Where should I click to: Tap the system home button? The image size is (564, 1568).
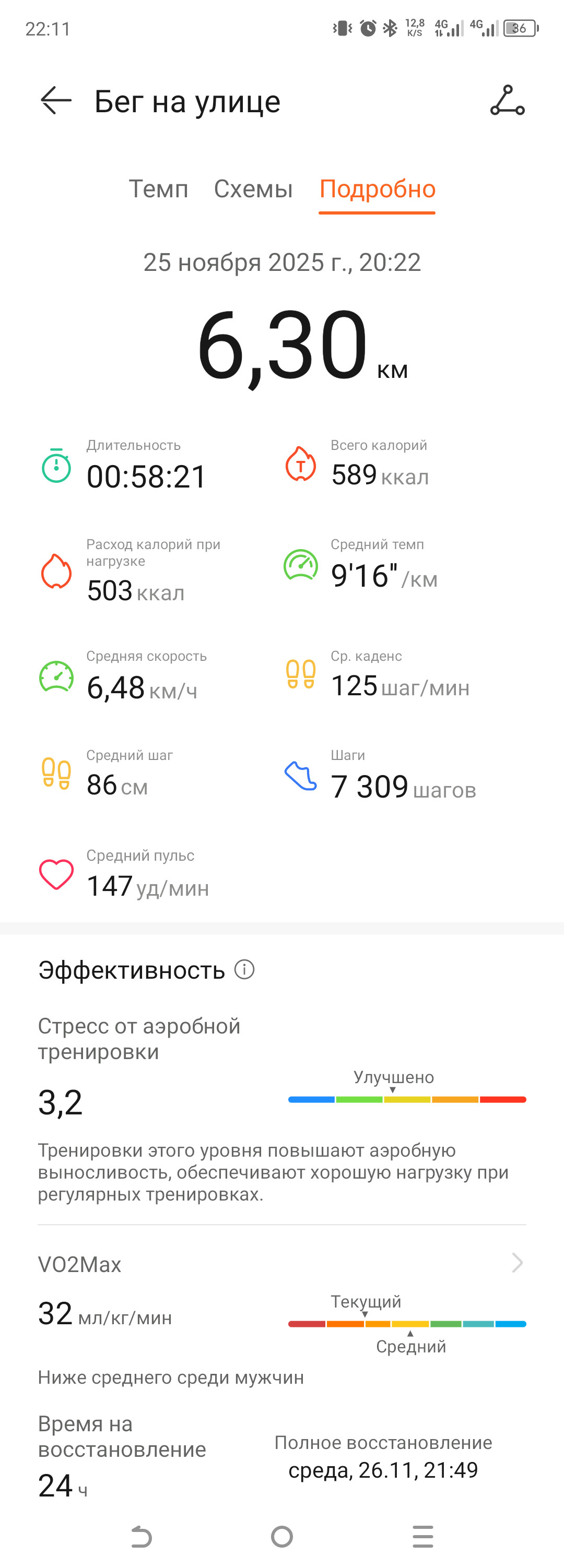(282, 1536)
